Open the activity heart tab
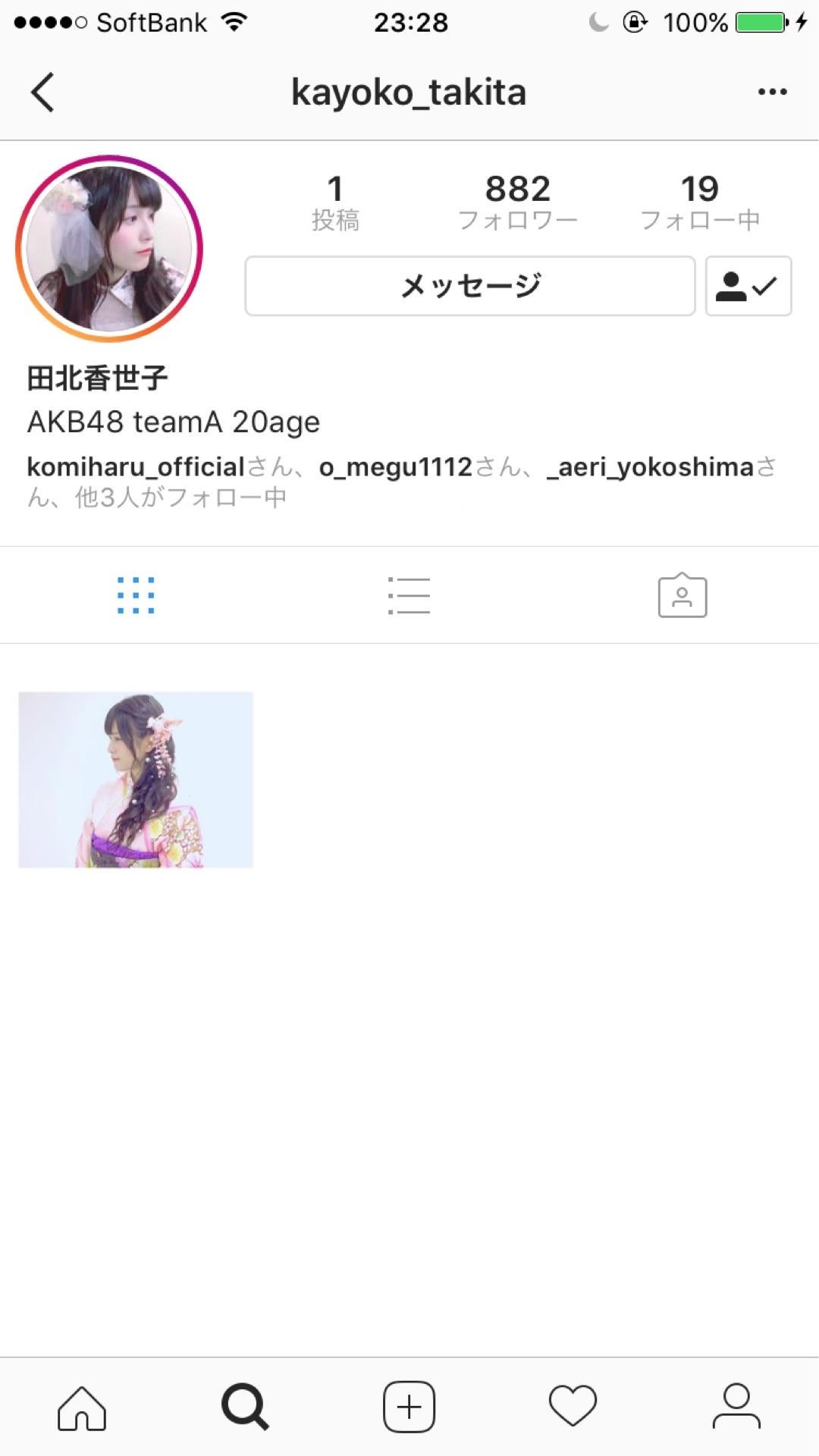 tap(573, 1406)
